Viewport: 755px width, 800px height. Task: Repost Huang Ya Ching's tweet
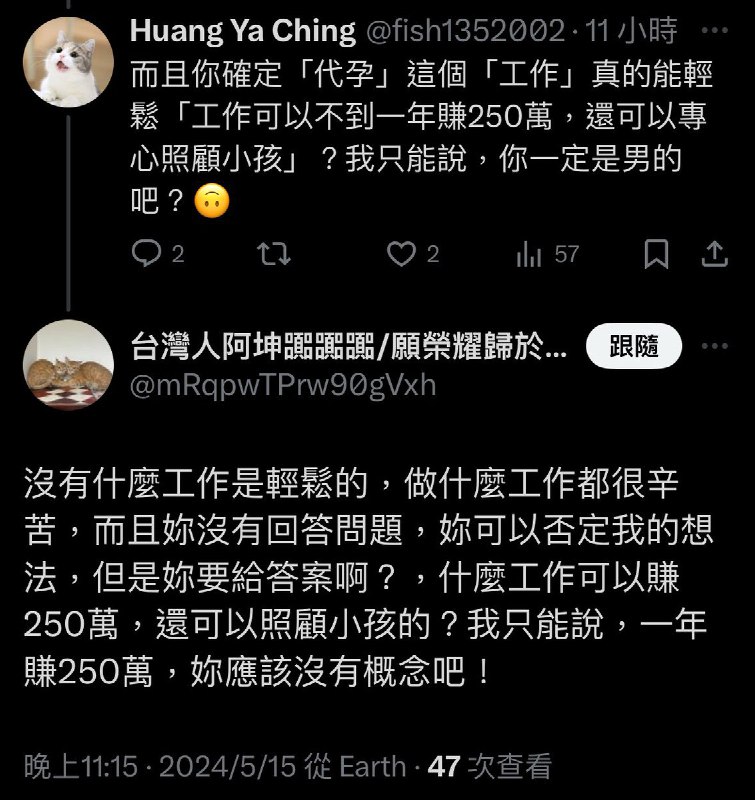272,255
